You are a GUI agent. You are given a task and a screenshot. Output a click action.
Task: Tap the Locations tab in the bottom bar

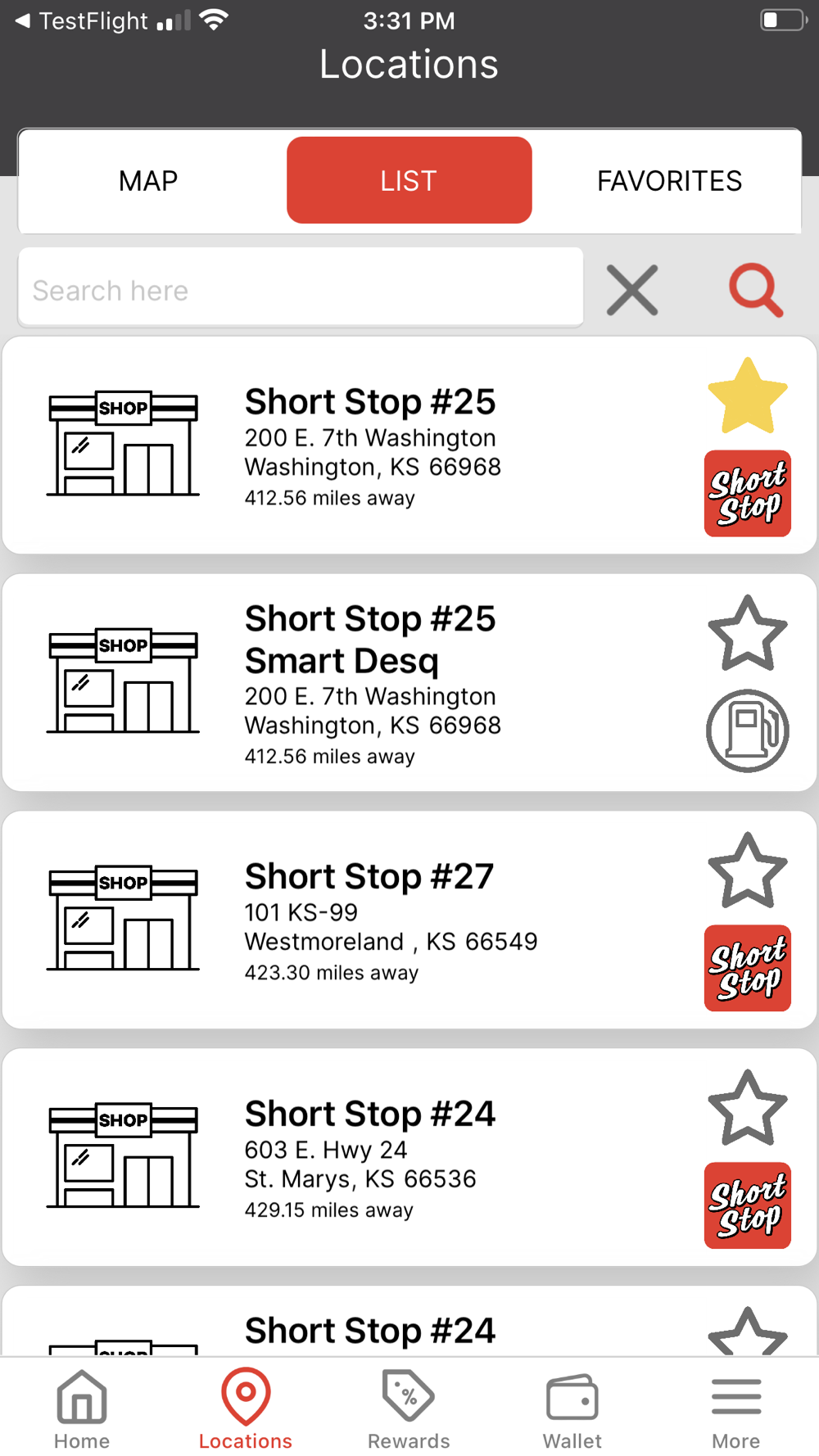[246, 1409]
